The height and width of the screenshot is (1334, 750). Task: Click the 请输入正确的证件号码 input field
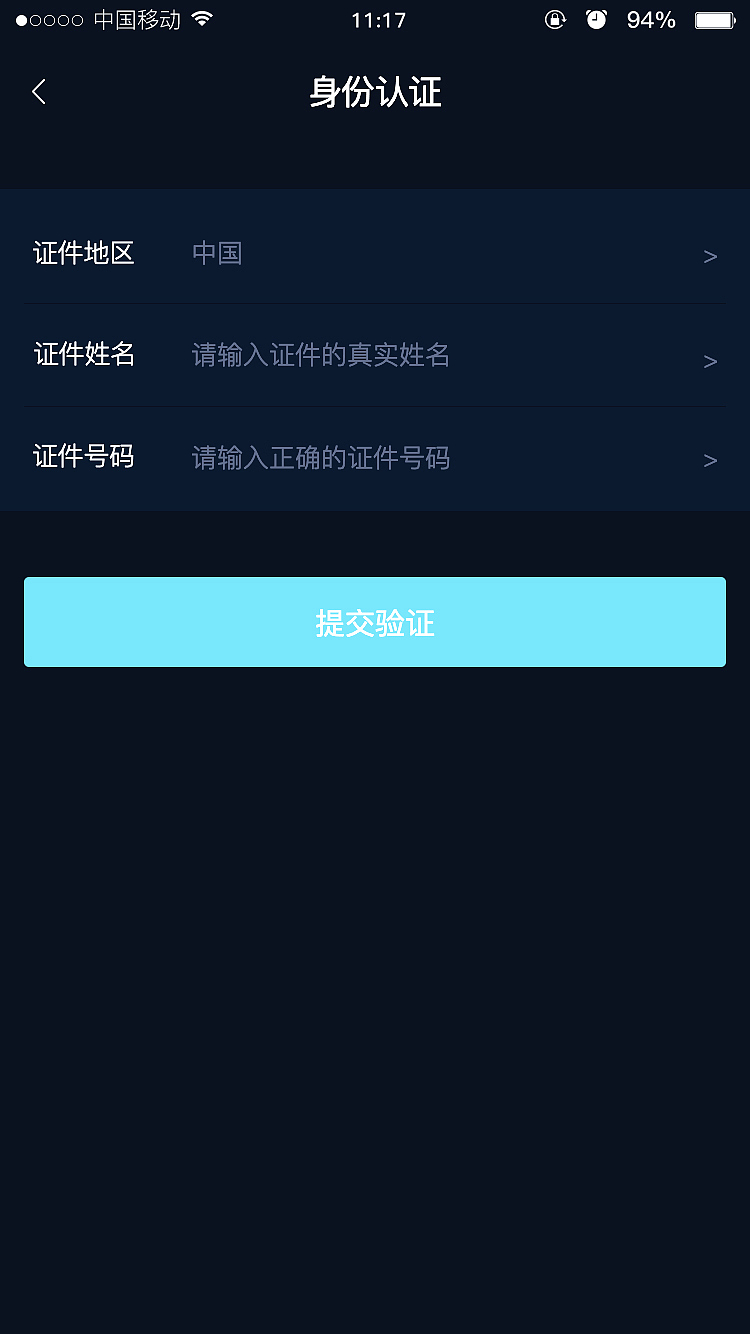click(319, 457)
